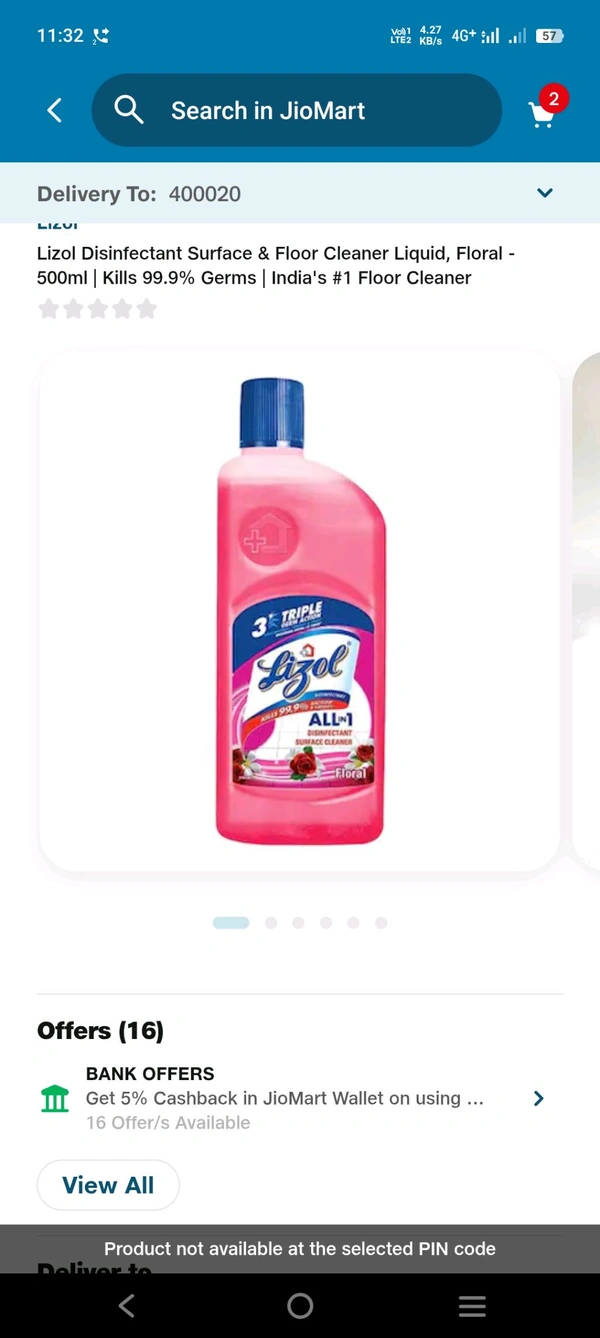This screenshot has width=600, height=1338.
Task: Tap the system home button
Action: pos(300,1305)
